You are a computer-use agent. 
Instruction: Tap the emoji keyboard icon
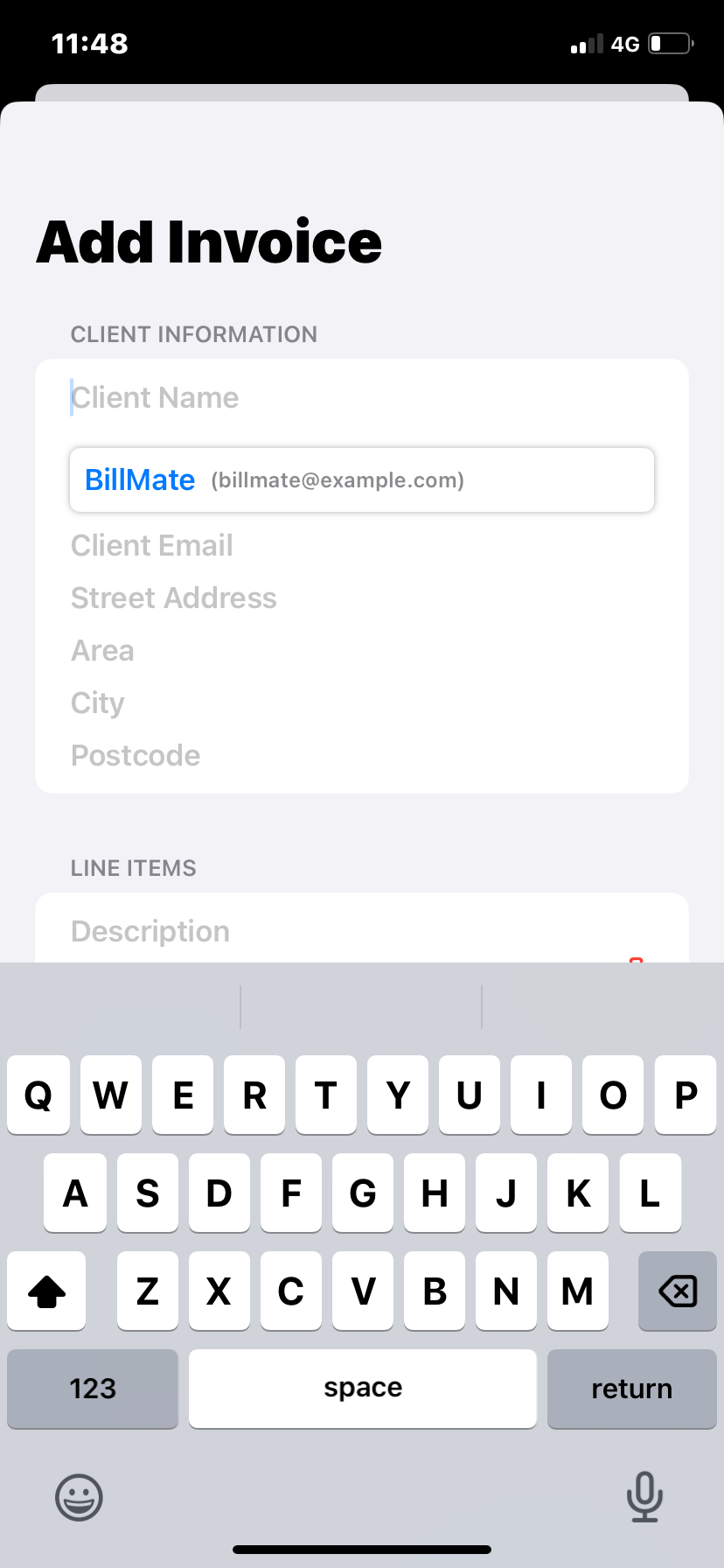79,1497
